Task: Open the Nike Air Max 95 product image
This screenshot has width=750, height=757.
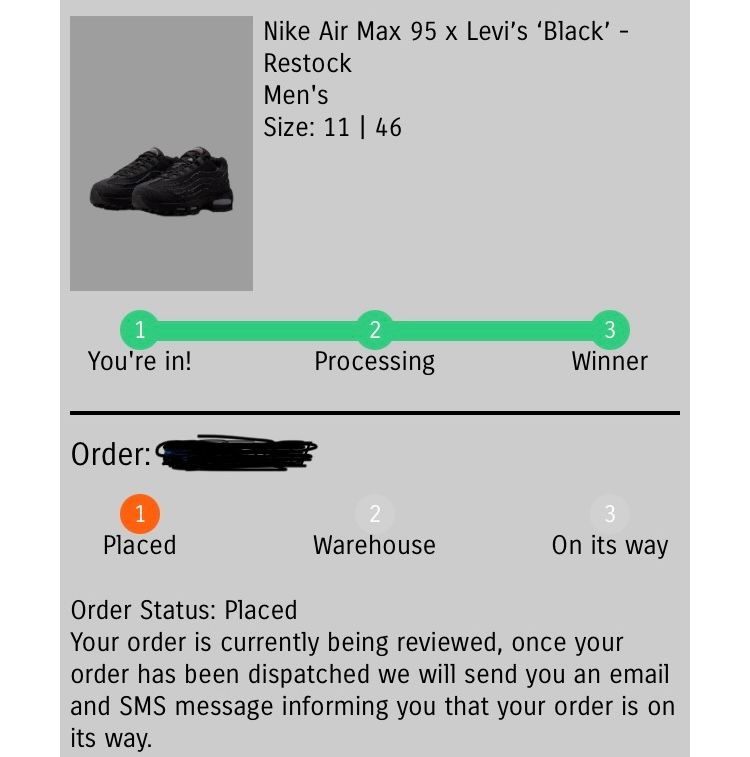Action: tap(161, 154)
